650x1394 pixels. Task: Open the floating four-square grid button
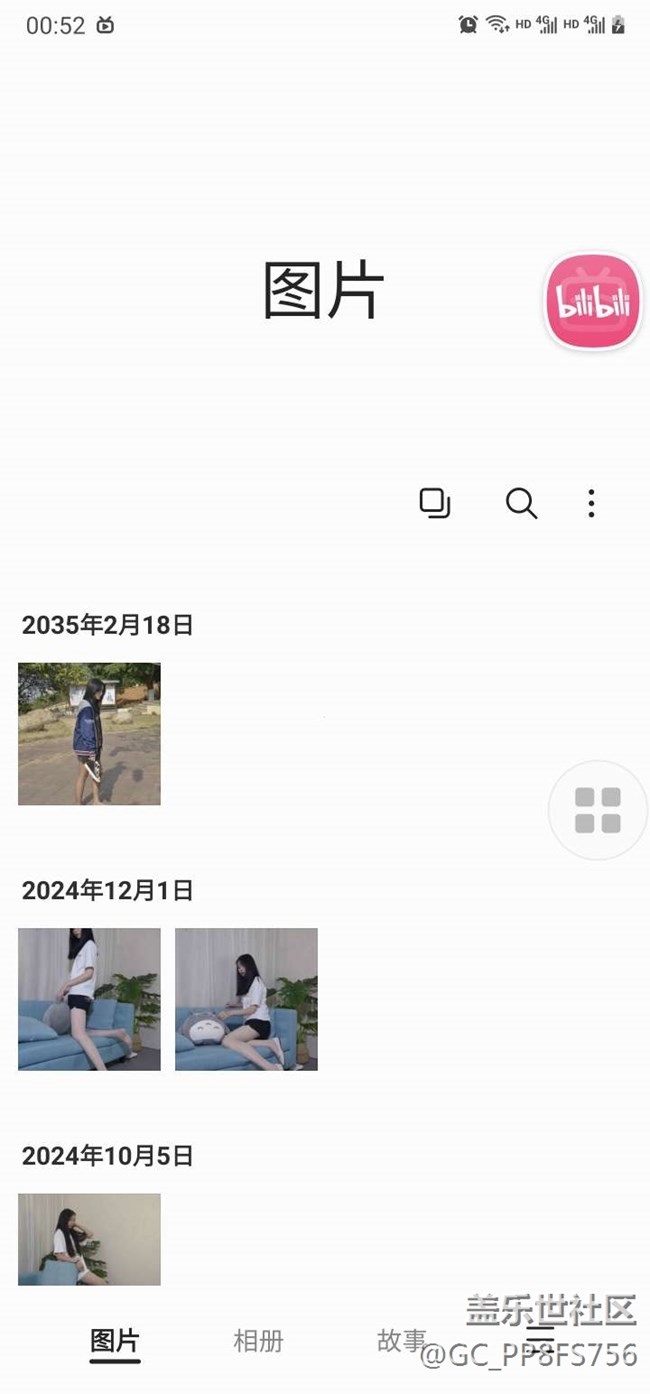598,810
